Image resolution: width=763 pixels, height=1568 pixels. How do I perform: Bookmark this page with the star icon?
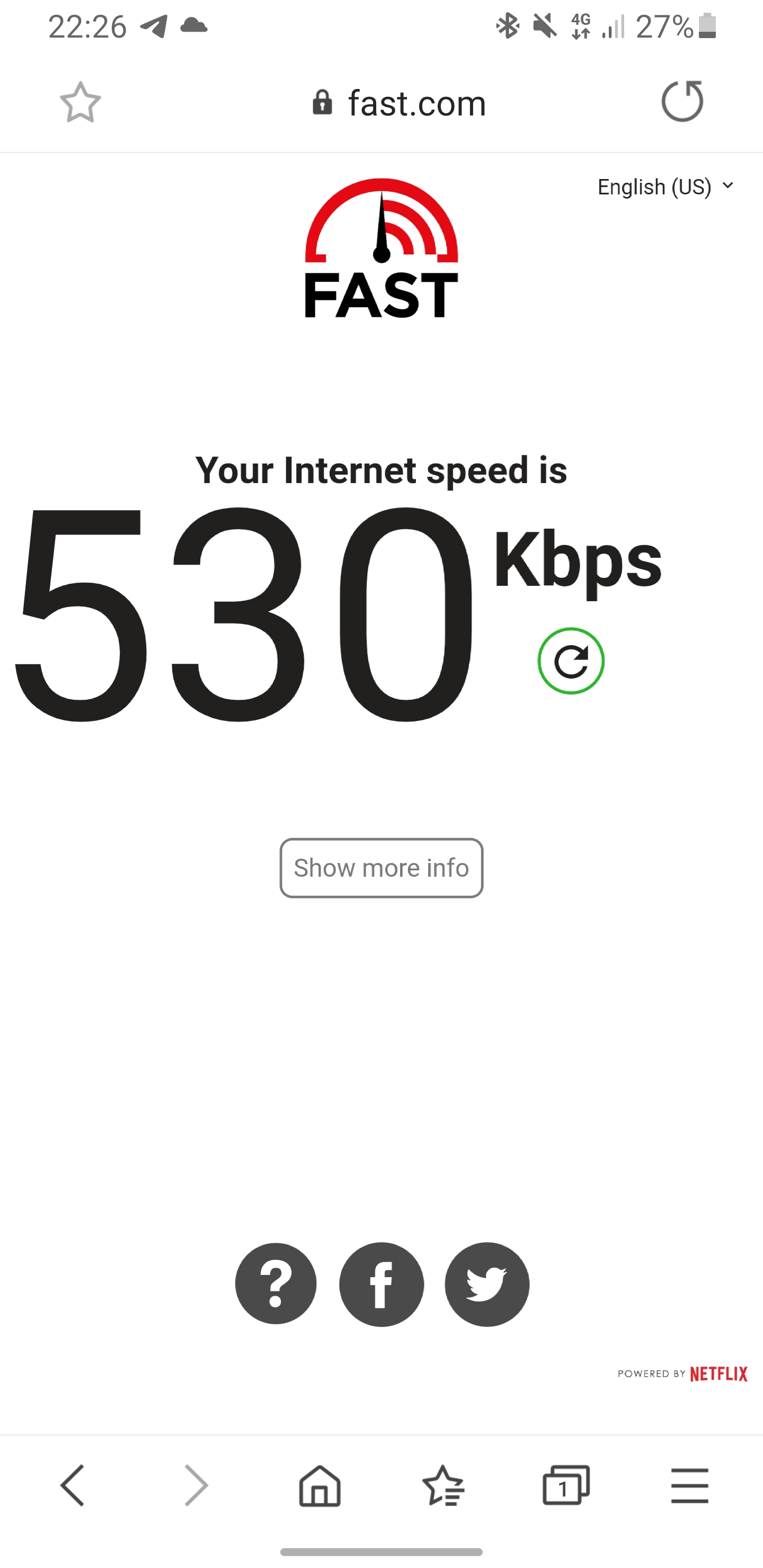pos(81,102)
